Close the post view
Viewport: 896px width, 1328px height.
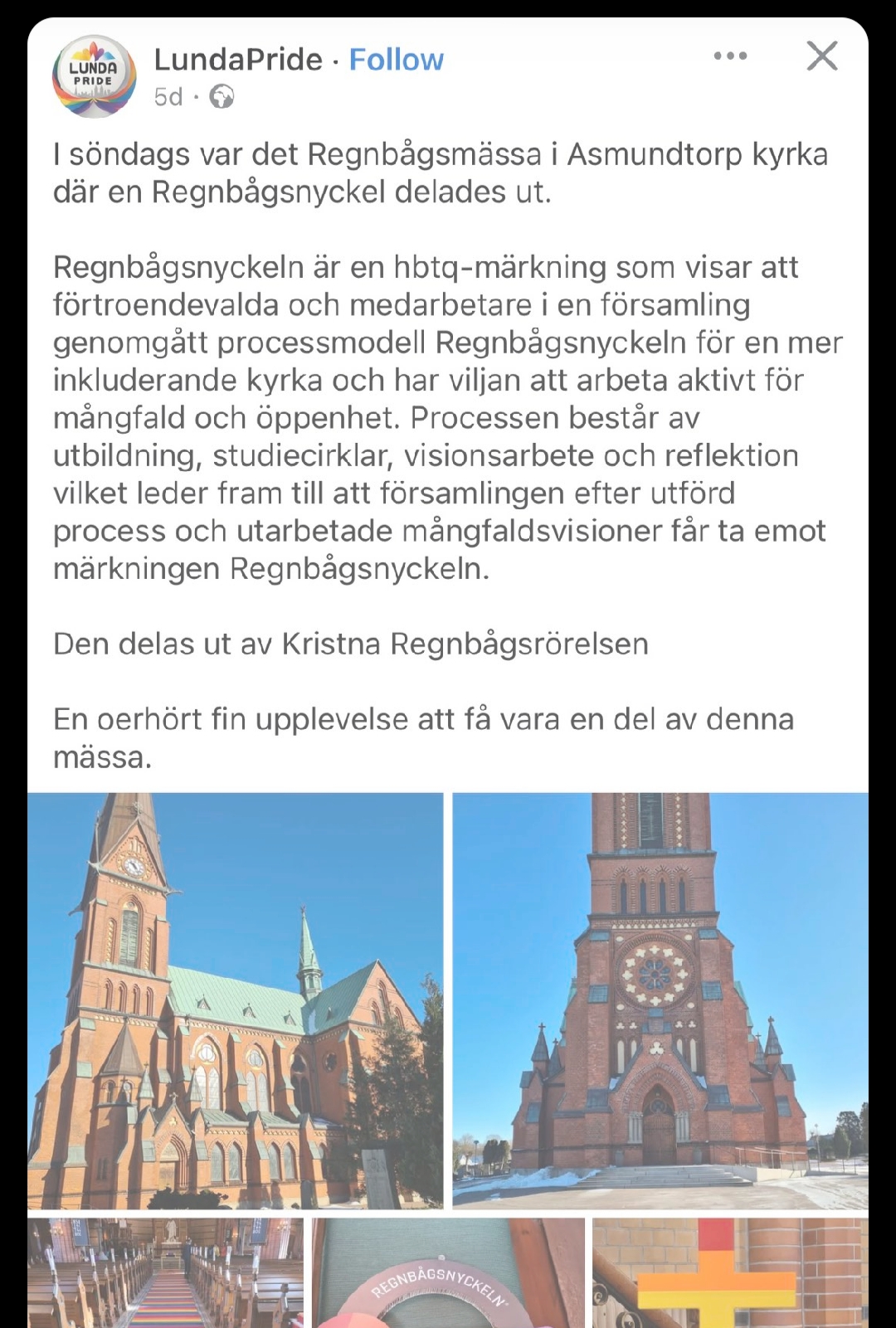point(821,56)
